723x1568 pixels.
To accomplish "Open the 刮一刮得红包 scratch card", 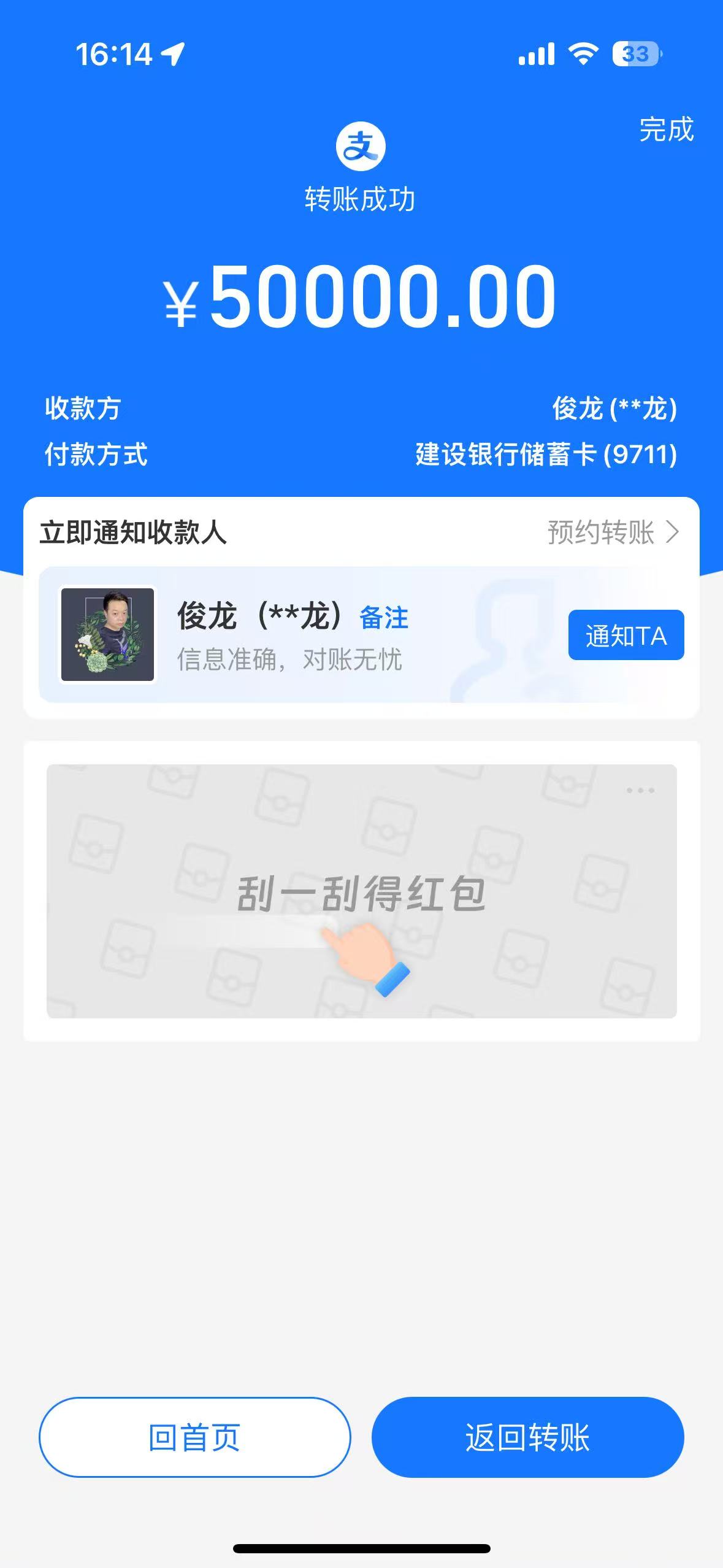I will point(361,893).
